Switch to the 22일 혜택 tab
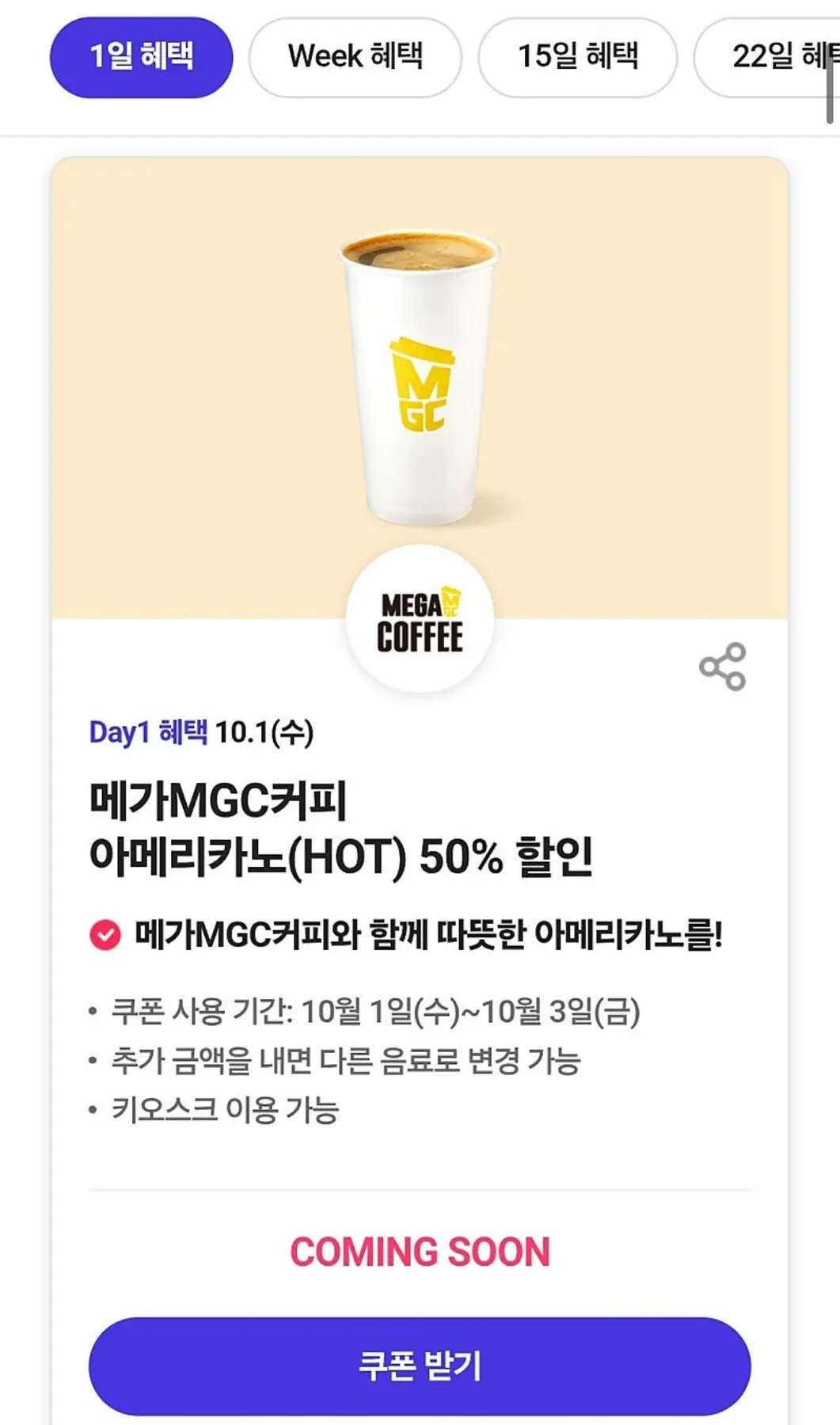840x1425 pixels. [x=772, y=57]
